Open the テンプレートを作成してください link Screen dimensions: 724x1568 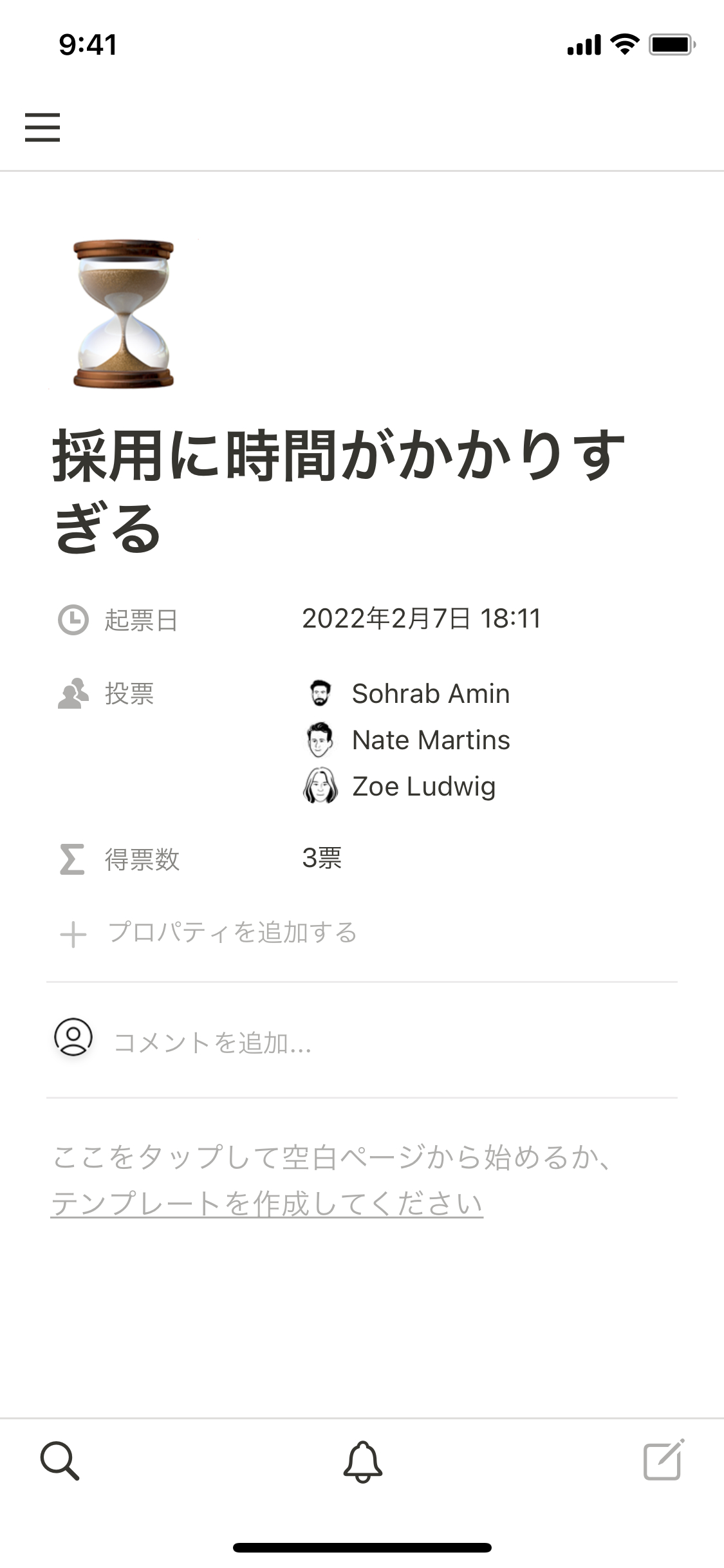pyautogui.click(x=266, y=1204)
